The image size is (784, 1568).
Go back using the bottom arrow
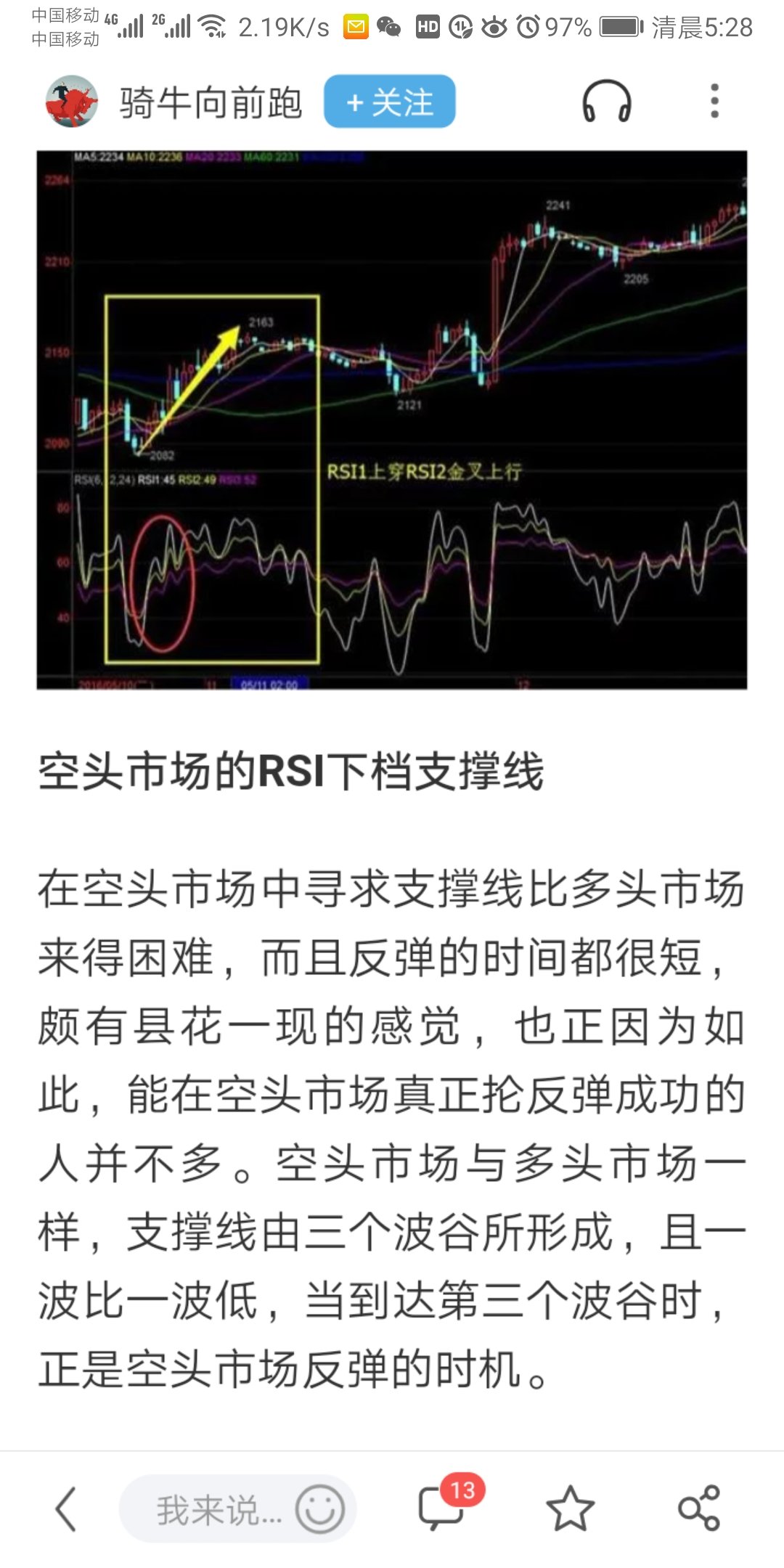pos(66,1509)
